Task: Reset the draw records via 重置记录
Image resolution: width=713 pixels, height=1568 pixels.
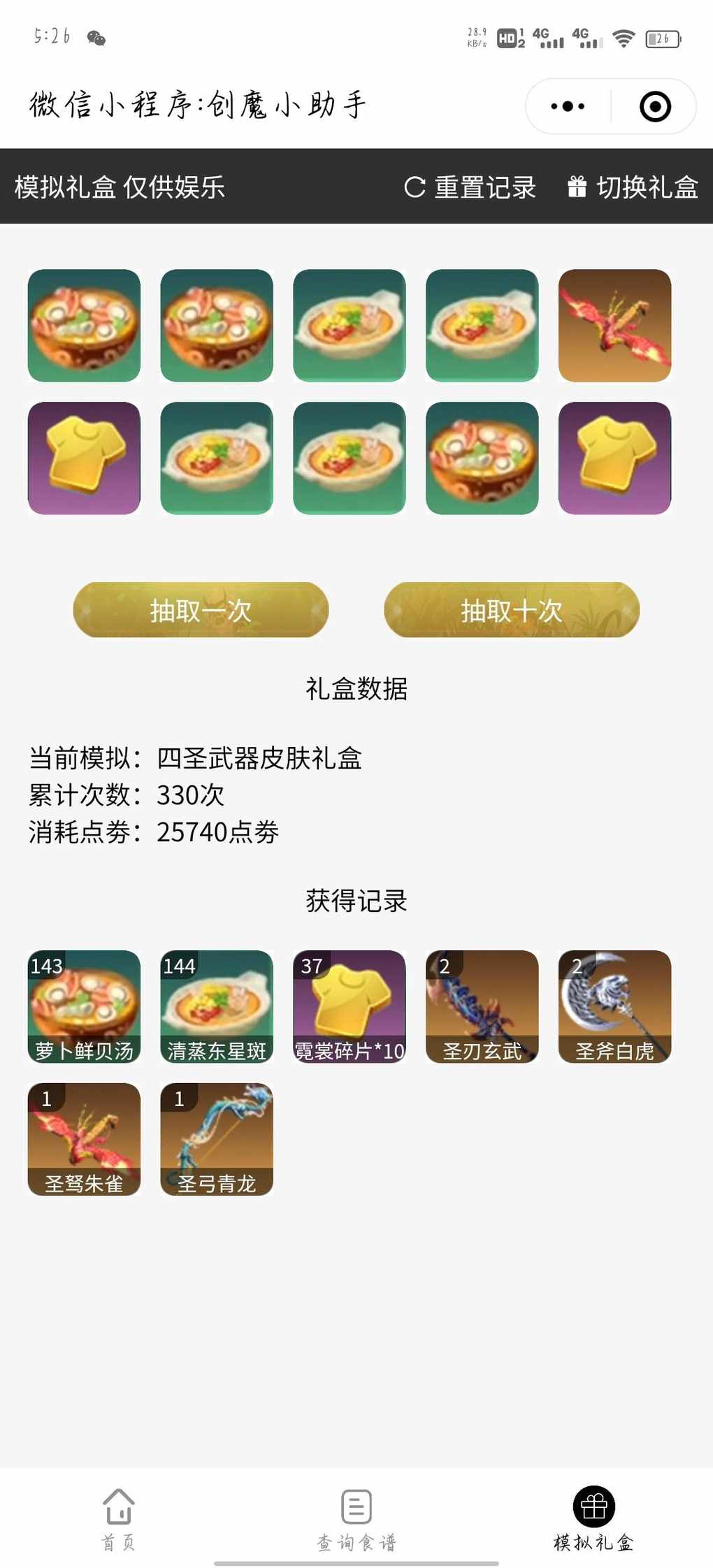Action: (x=470, y=187)
